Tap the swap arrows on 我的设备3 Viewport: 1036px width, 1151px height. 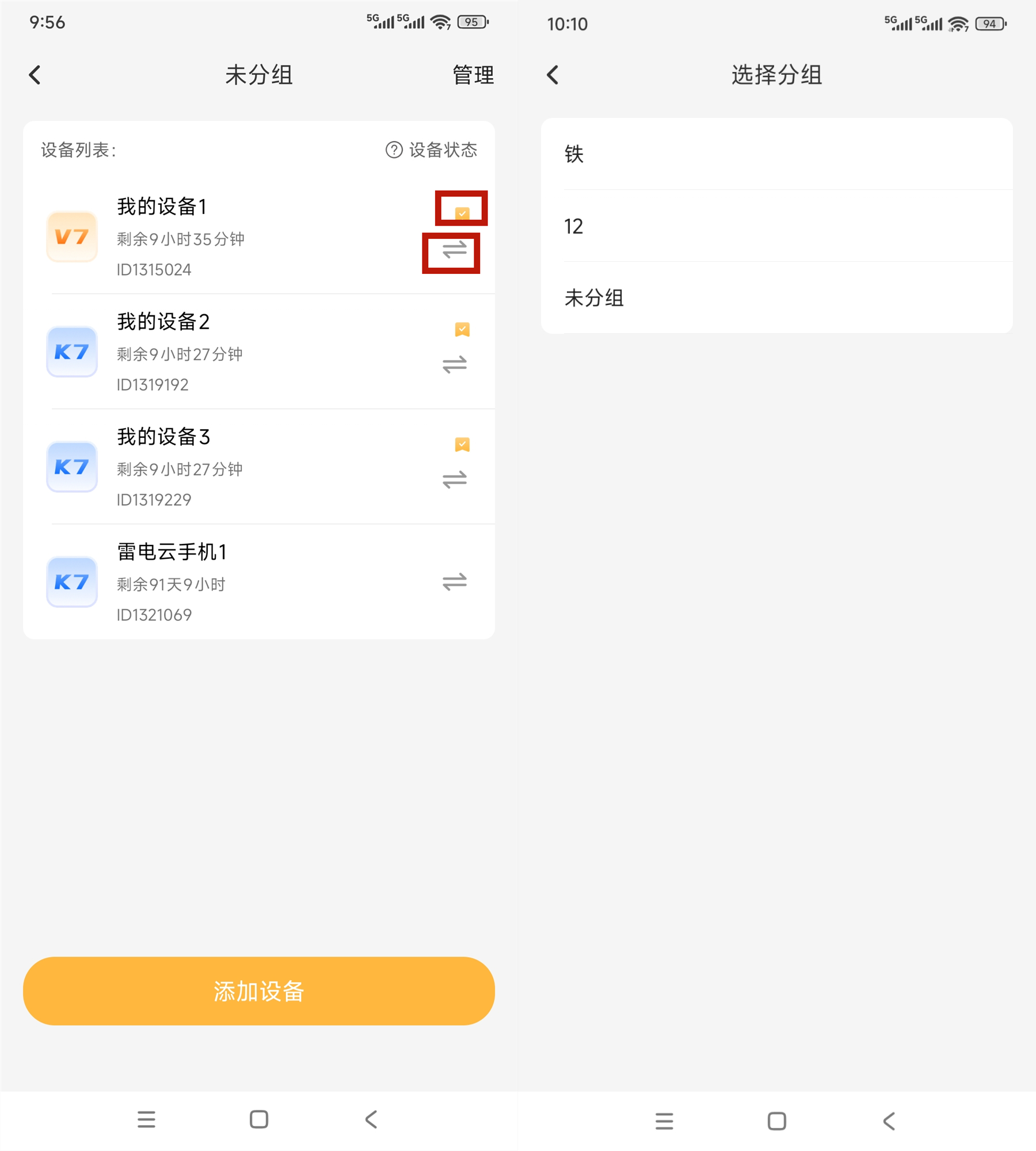(454, 479)
